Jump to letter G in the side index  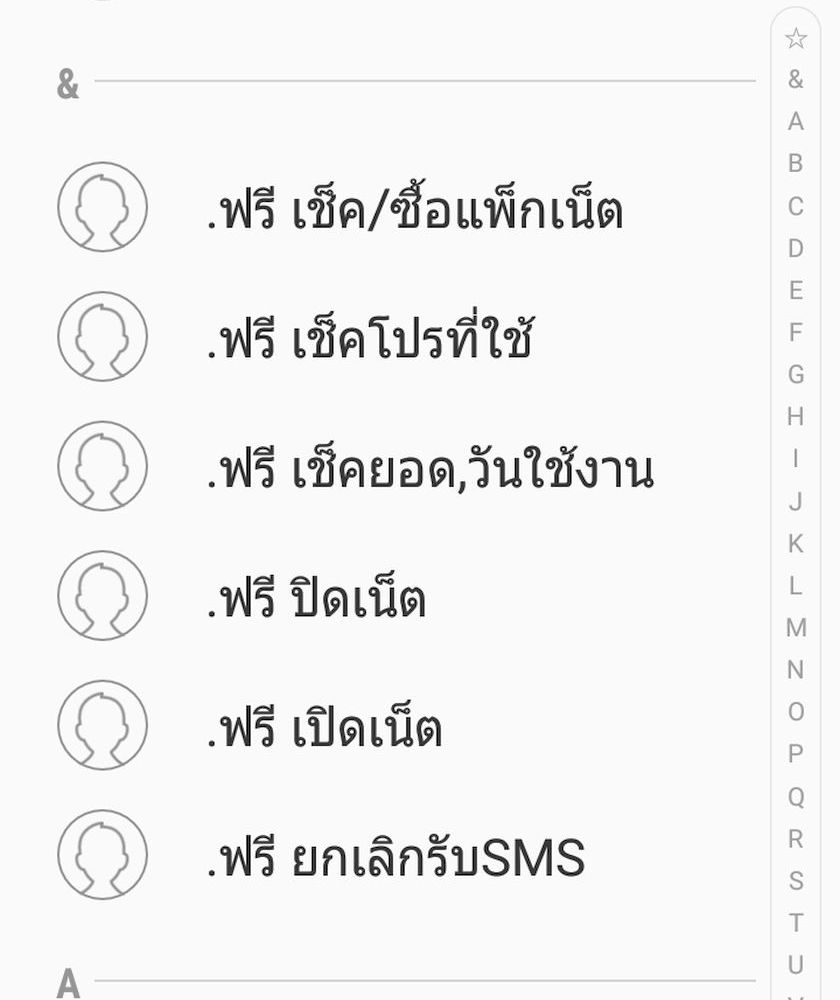(x=795, y=376)
